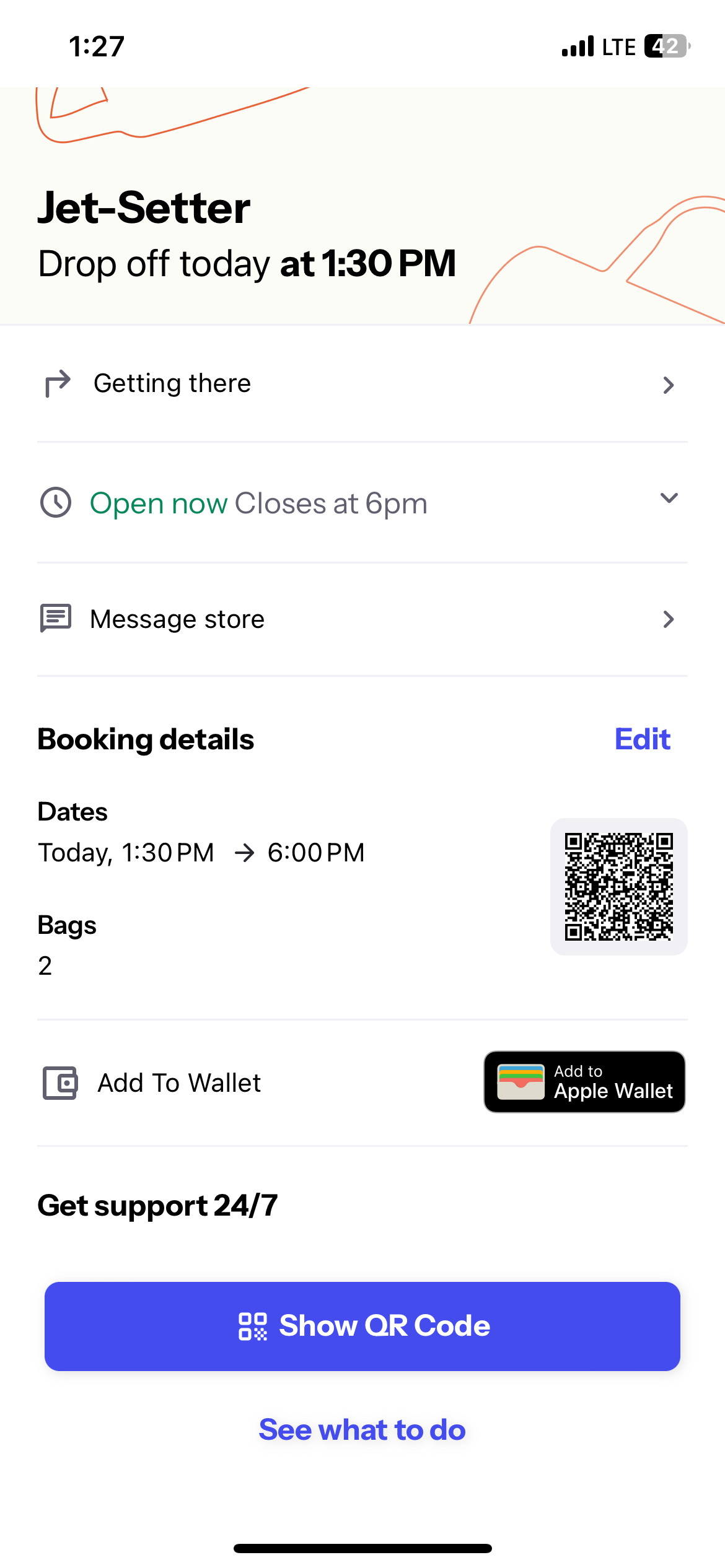Select the Dates row showing Today 1:30 PM
The height and width of the screenshot is (1568, 725).
click(x=201, y=852)
